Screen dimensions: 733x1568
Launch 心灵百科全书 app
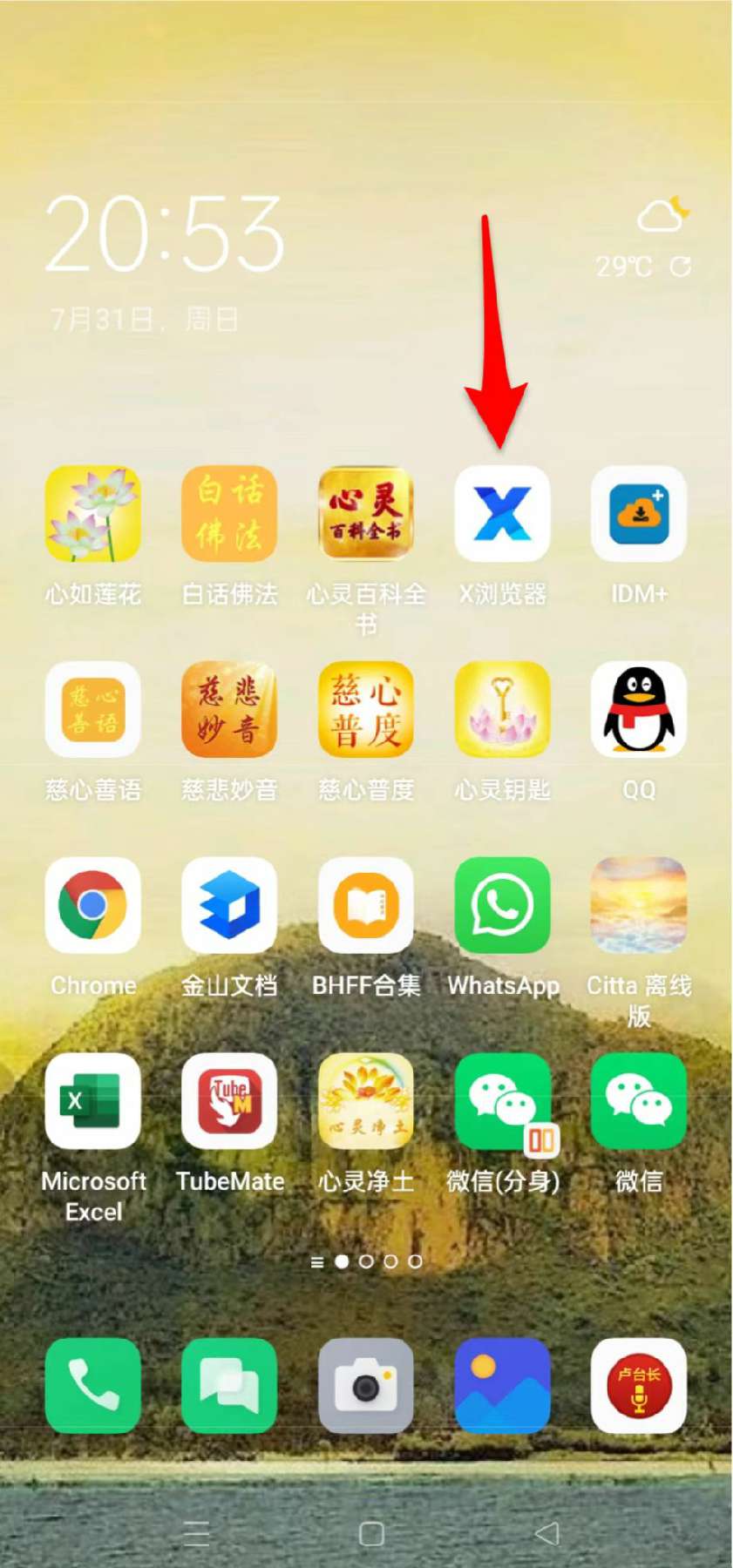(366, 514)
